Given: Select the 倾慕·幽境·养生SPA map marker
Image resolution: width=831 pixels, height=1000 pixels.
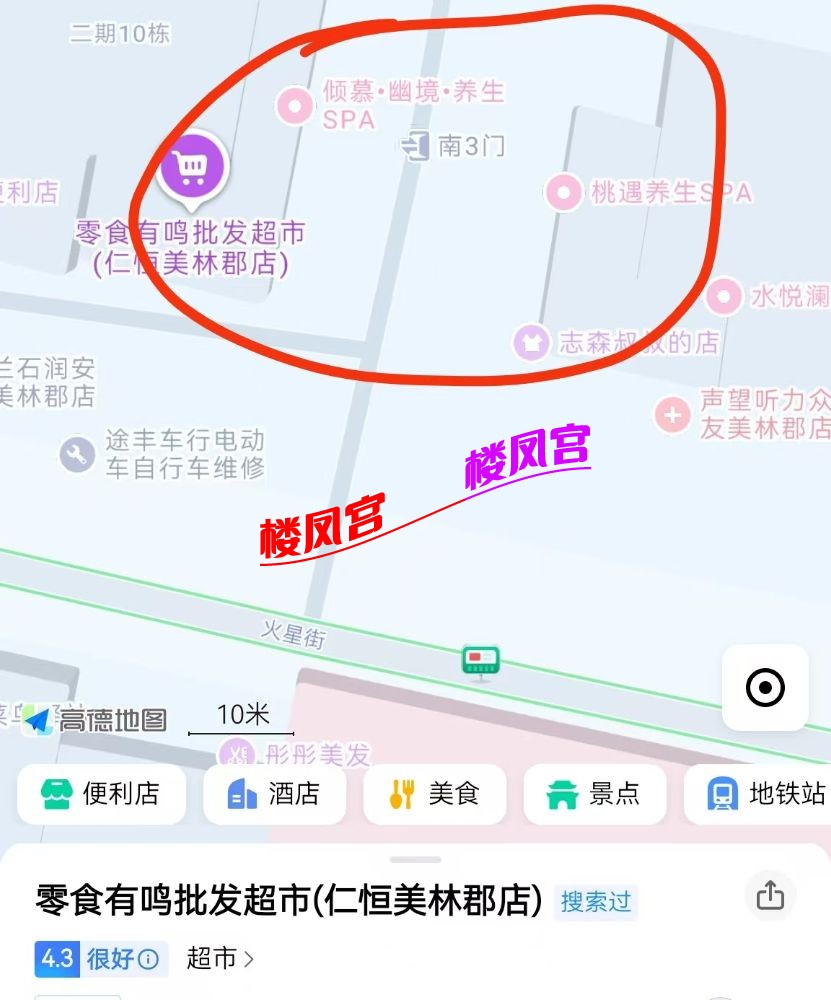Looking at the screenshot, I should 294,104.
